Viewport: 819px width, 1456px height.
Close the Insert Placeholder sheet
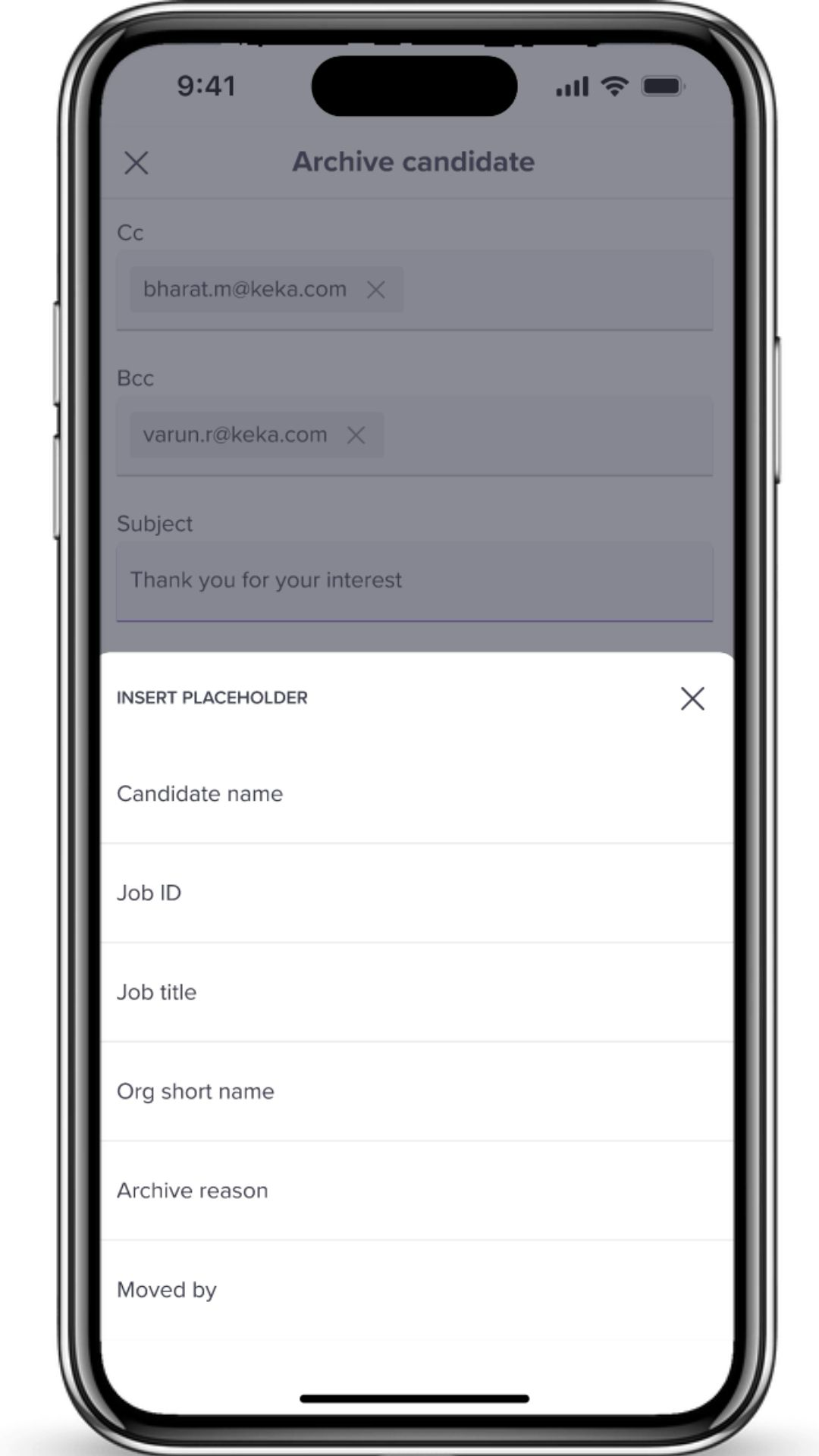click(692, 698)
